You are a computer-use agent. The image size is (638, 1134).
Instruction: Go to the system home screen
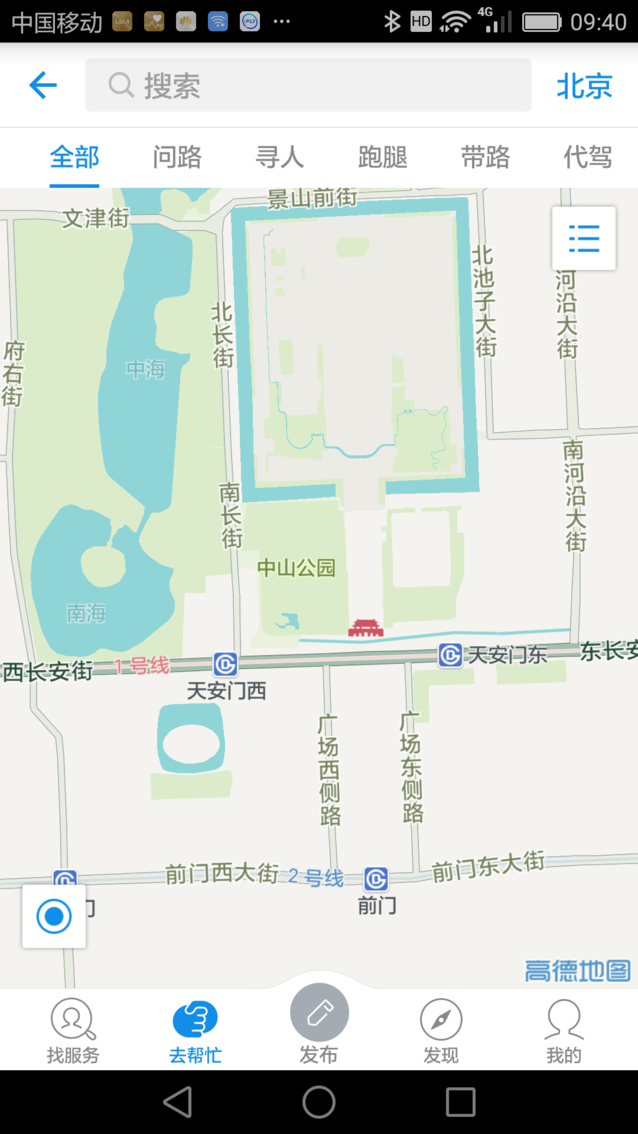tap(319, 1102)
